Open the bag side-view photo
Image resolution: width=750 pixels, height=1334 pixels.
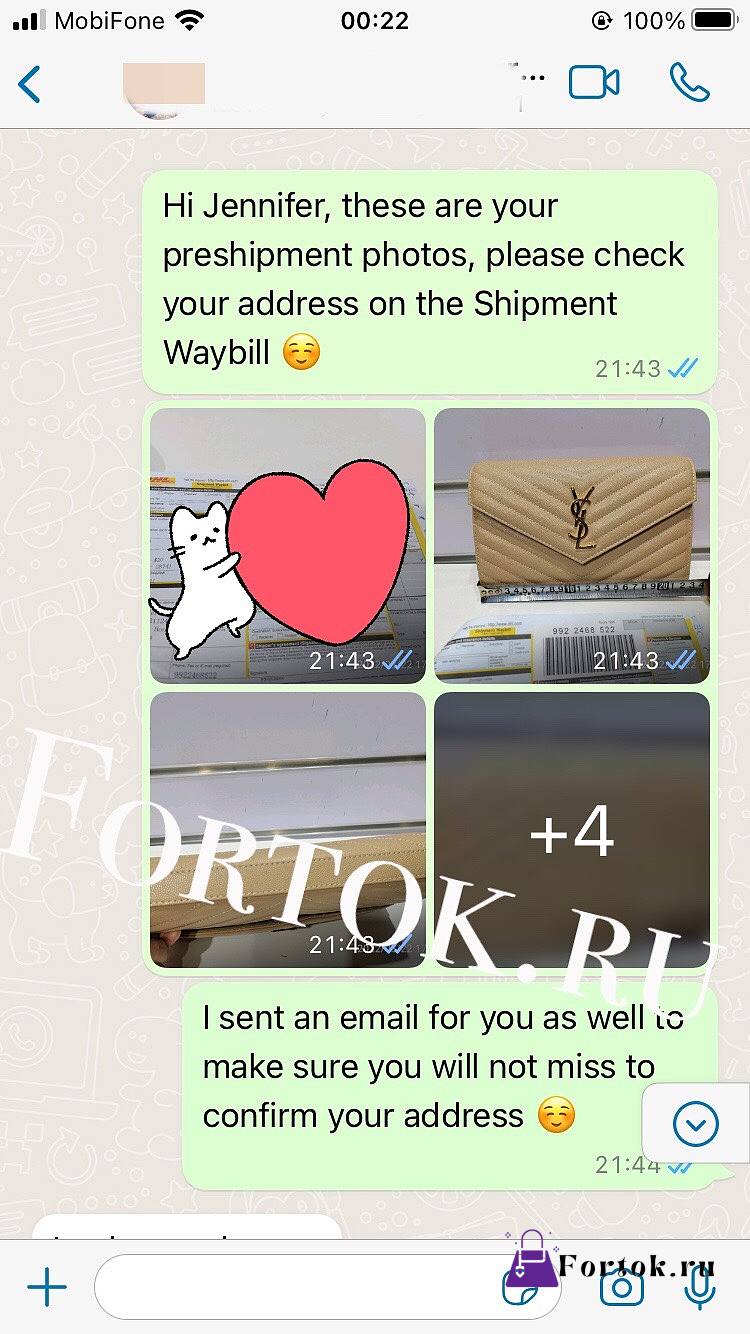coord(288,830)
